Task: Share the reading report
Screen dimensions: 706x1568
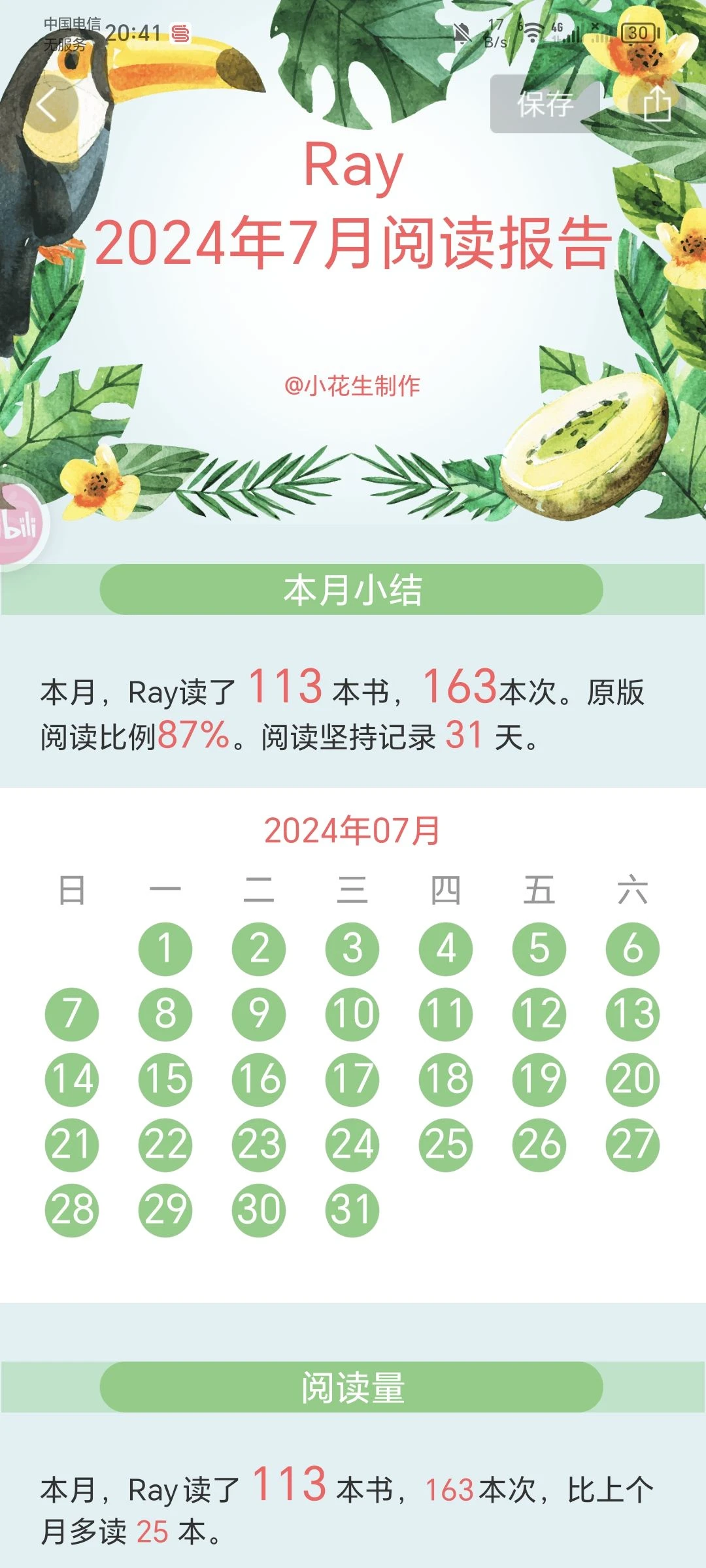Action: (x=656, y=104)
